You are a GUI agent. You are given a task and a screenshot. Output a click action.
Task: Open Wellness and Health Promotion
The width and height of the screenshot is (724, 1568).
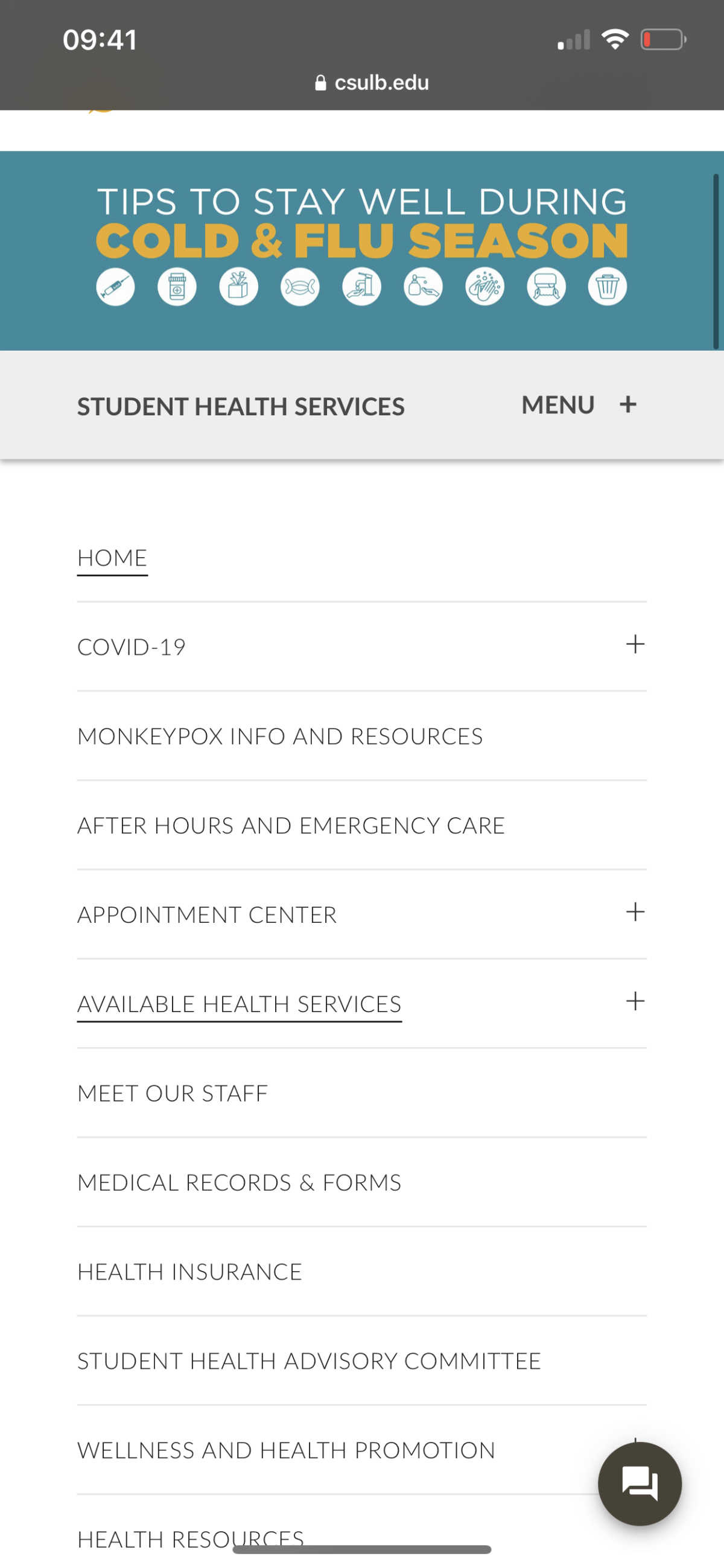286,1450
